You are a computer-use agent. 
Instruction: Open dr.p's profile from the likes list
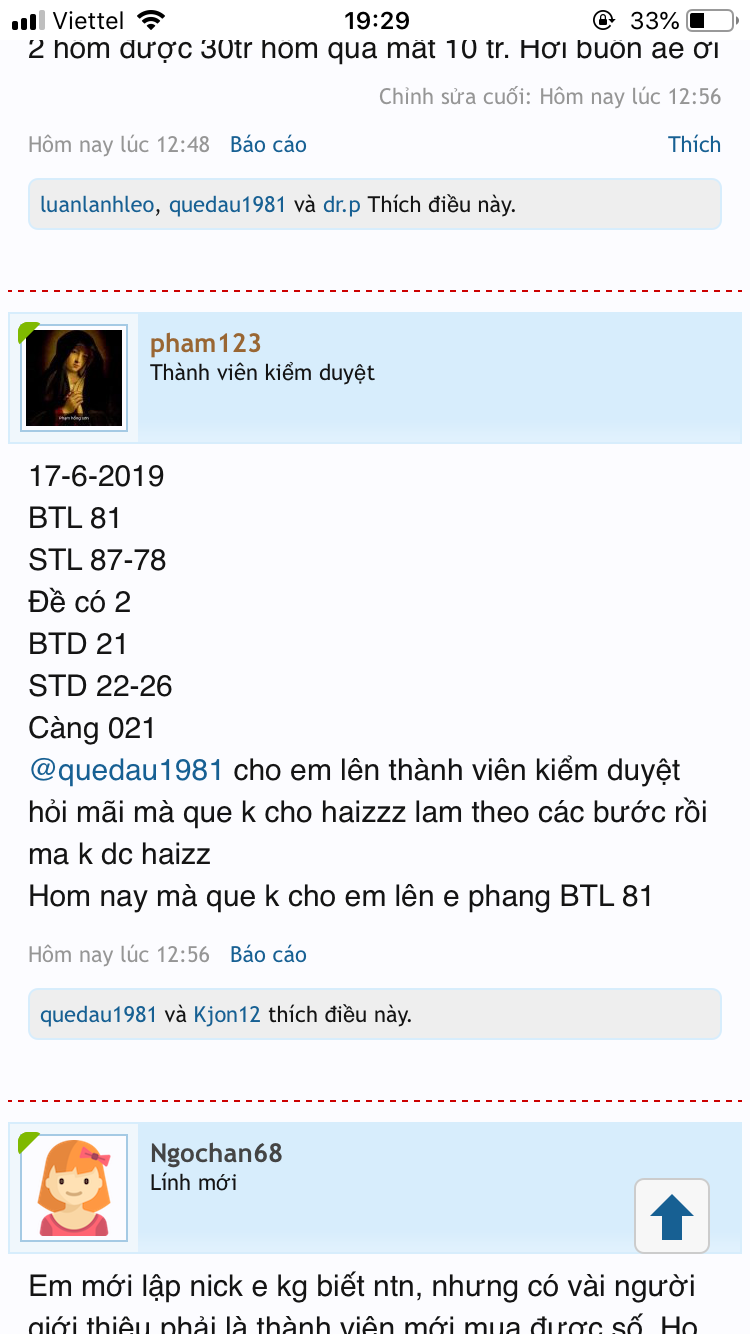(x=342, y=205)
